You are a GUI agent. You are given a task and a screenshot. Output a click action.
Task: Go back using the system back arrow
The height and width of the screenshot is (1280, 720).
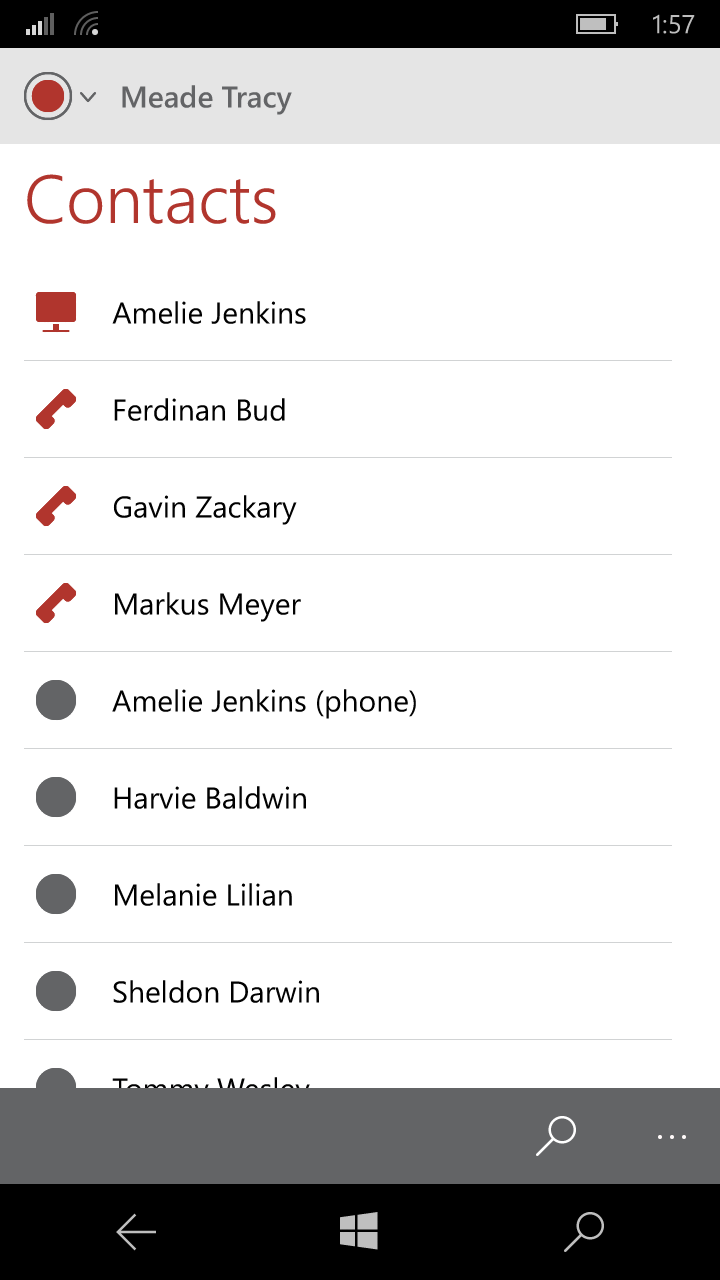pyautogui.click(x=136, y=1232)
